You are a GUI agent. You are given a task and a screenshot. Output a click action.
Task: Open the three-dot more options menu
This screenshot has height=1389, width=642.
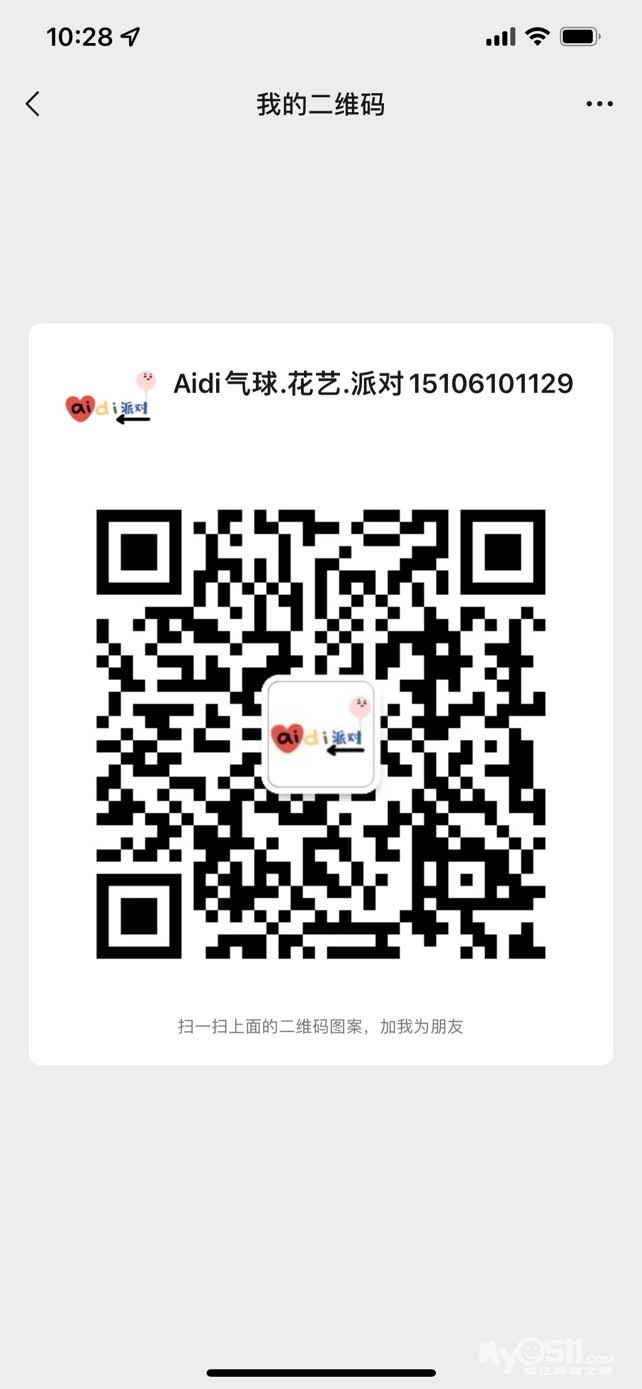tap(599, 104)
